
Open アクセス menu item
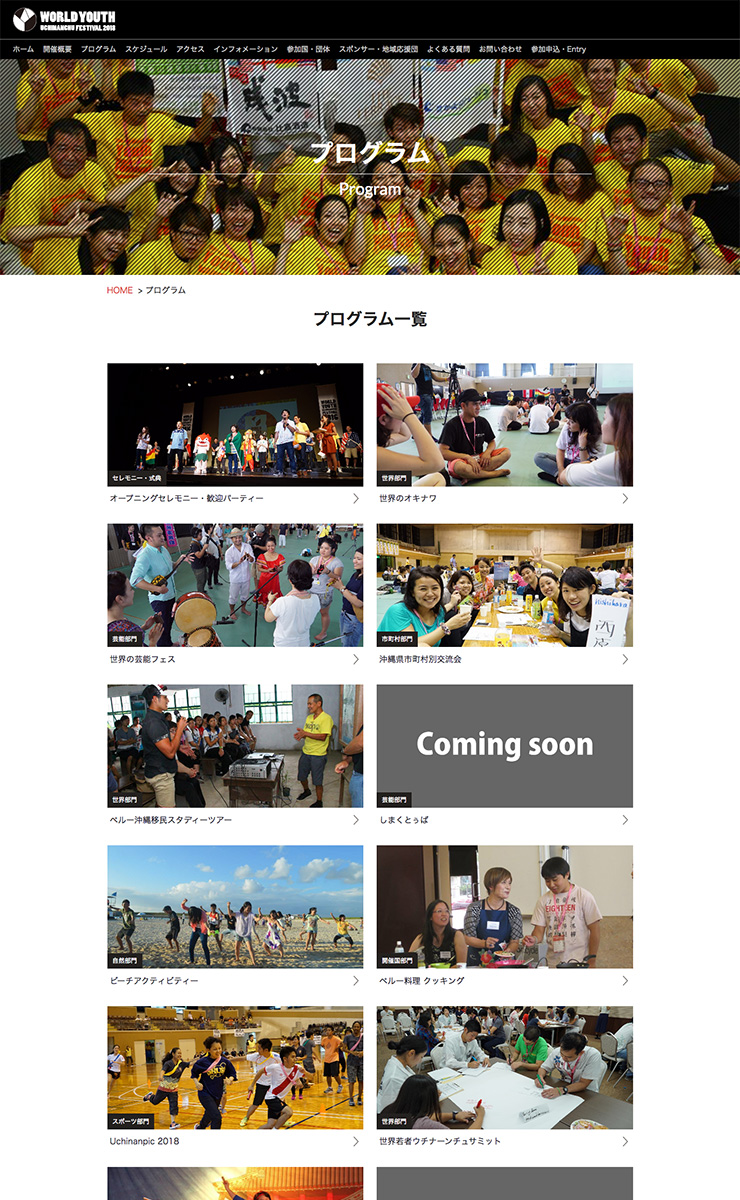pyautogui.click(x=190, y=49)
